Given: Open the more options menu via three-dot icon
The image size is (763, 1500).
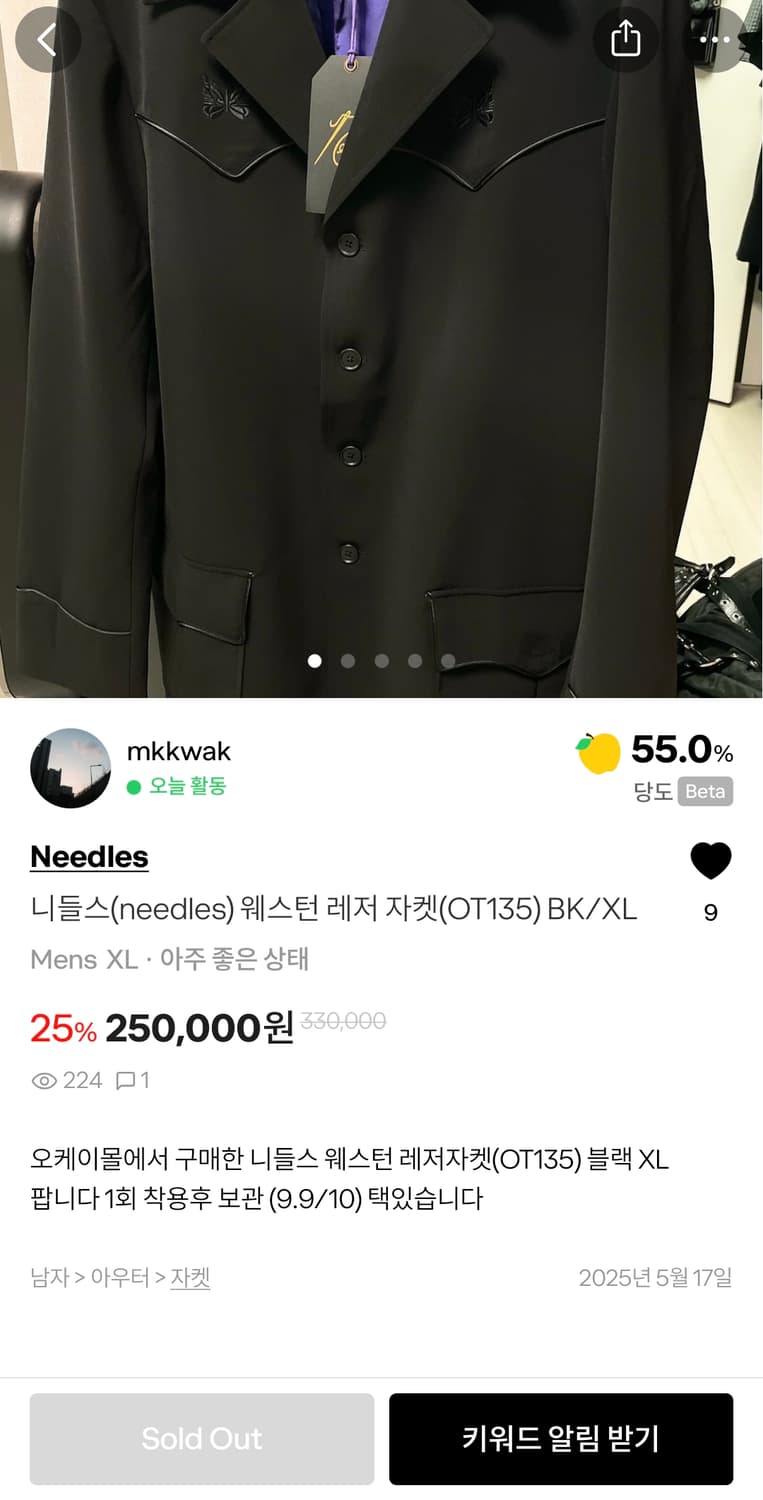Looking at the screenshot, I should point(713,40).
